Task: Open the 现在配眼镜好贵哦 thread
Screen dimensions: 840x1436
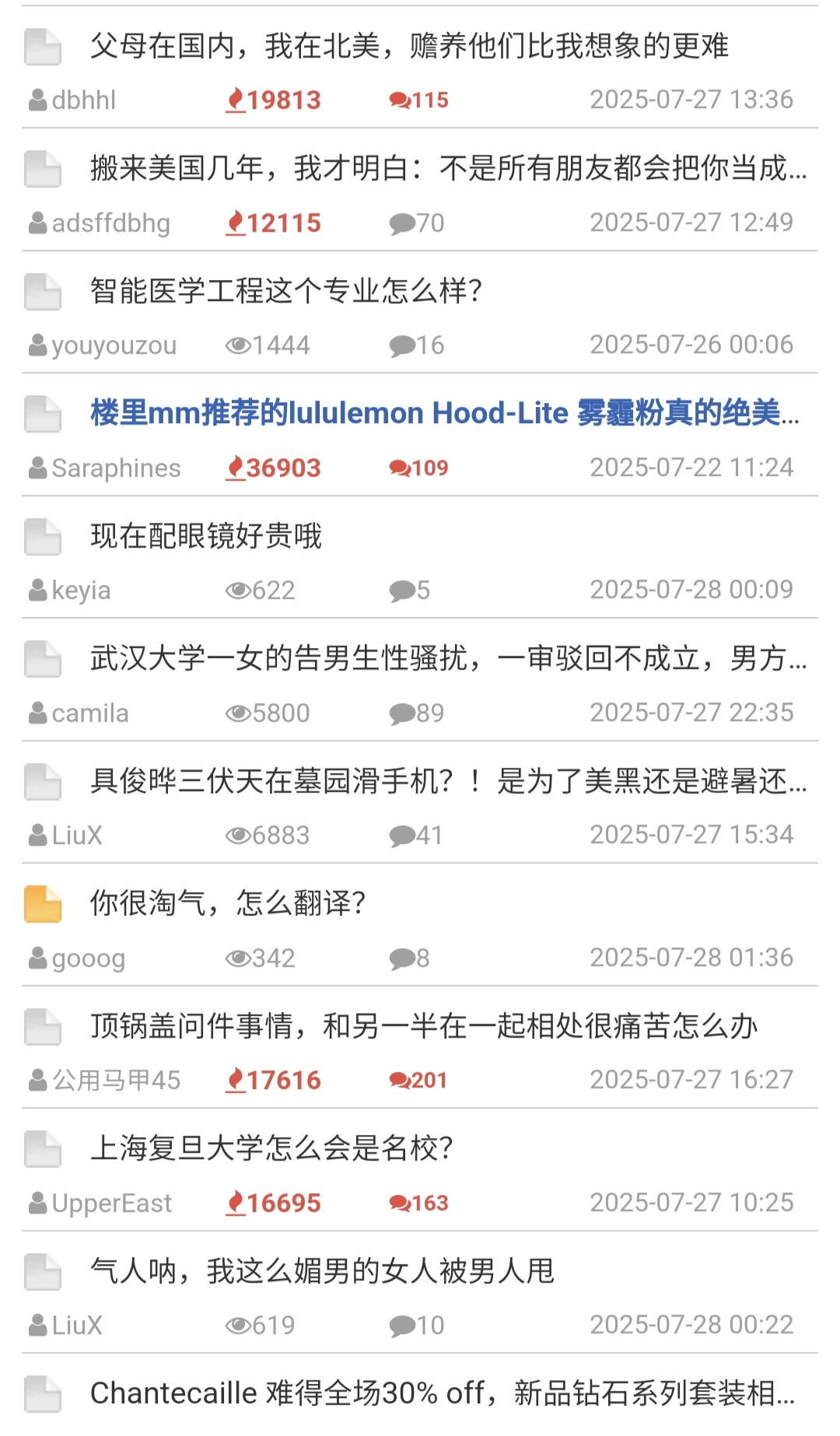Action: pos(206,537)
